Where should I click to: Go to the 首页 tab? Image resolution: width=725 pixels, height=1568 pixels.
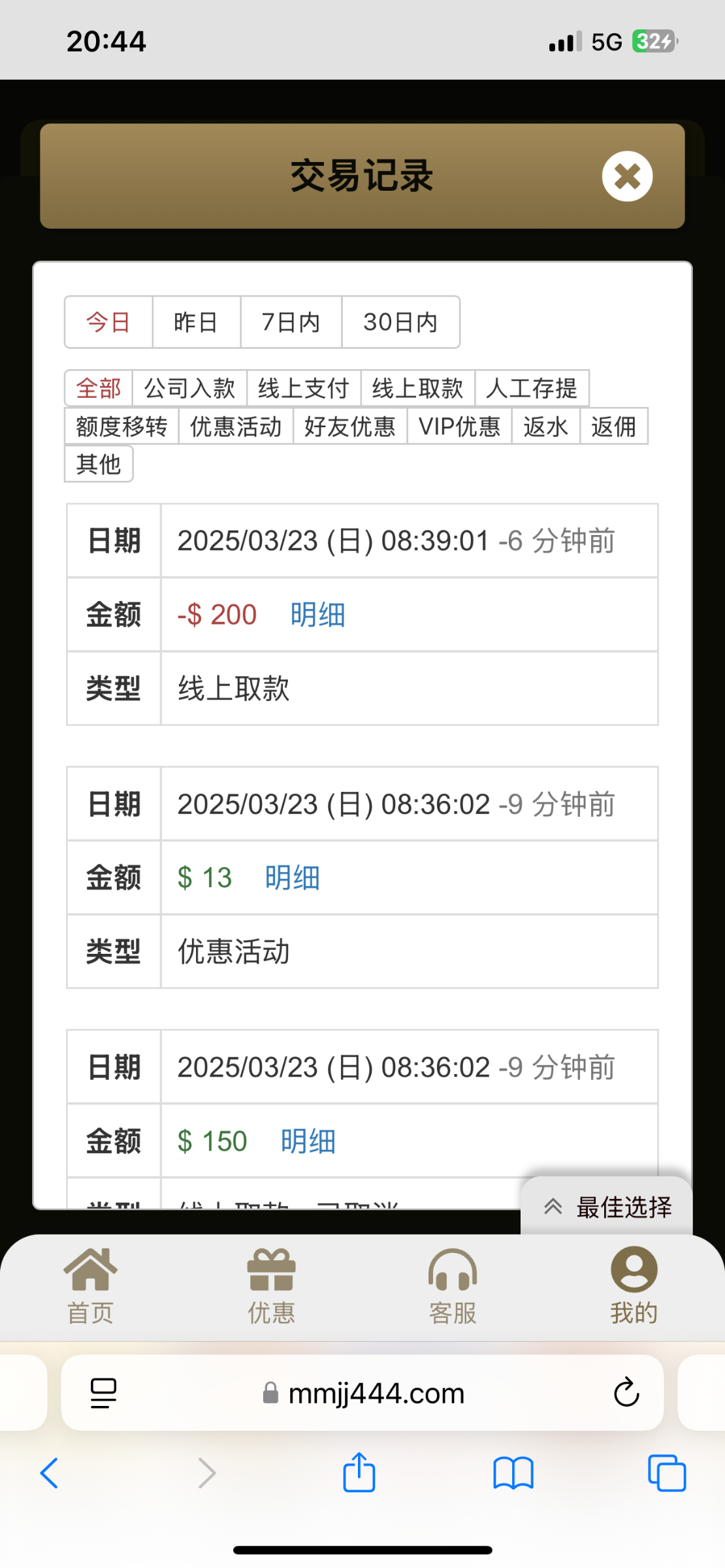coord(91,1286)
